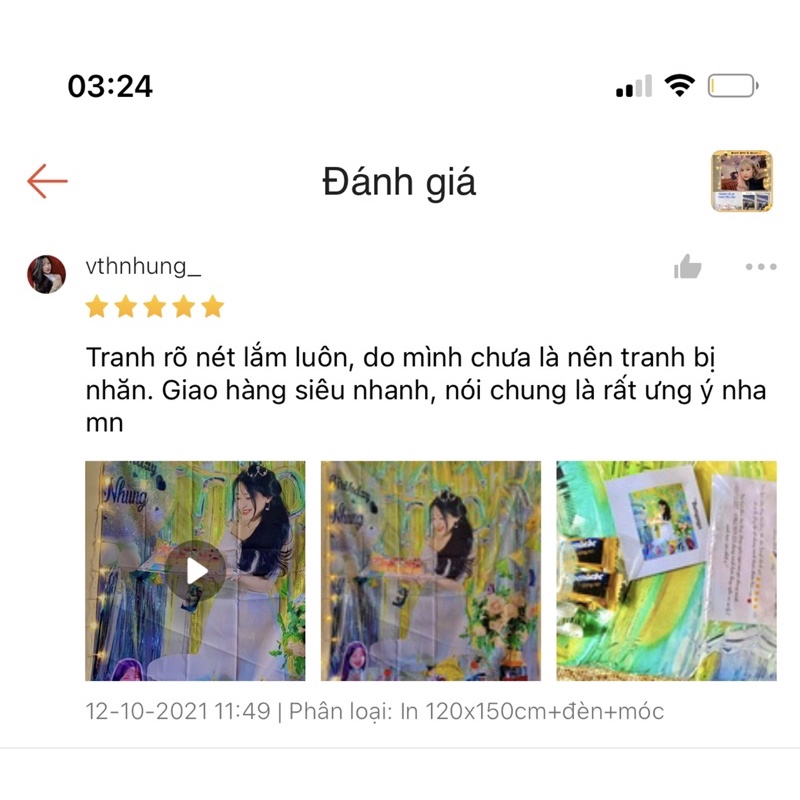
Task: Open vthnhung_'s profile avatar
Action: tap(47, 274)
